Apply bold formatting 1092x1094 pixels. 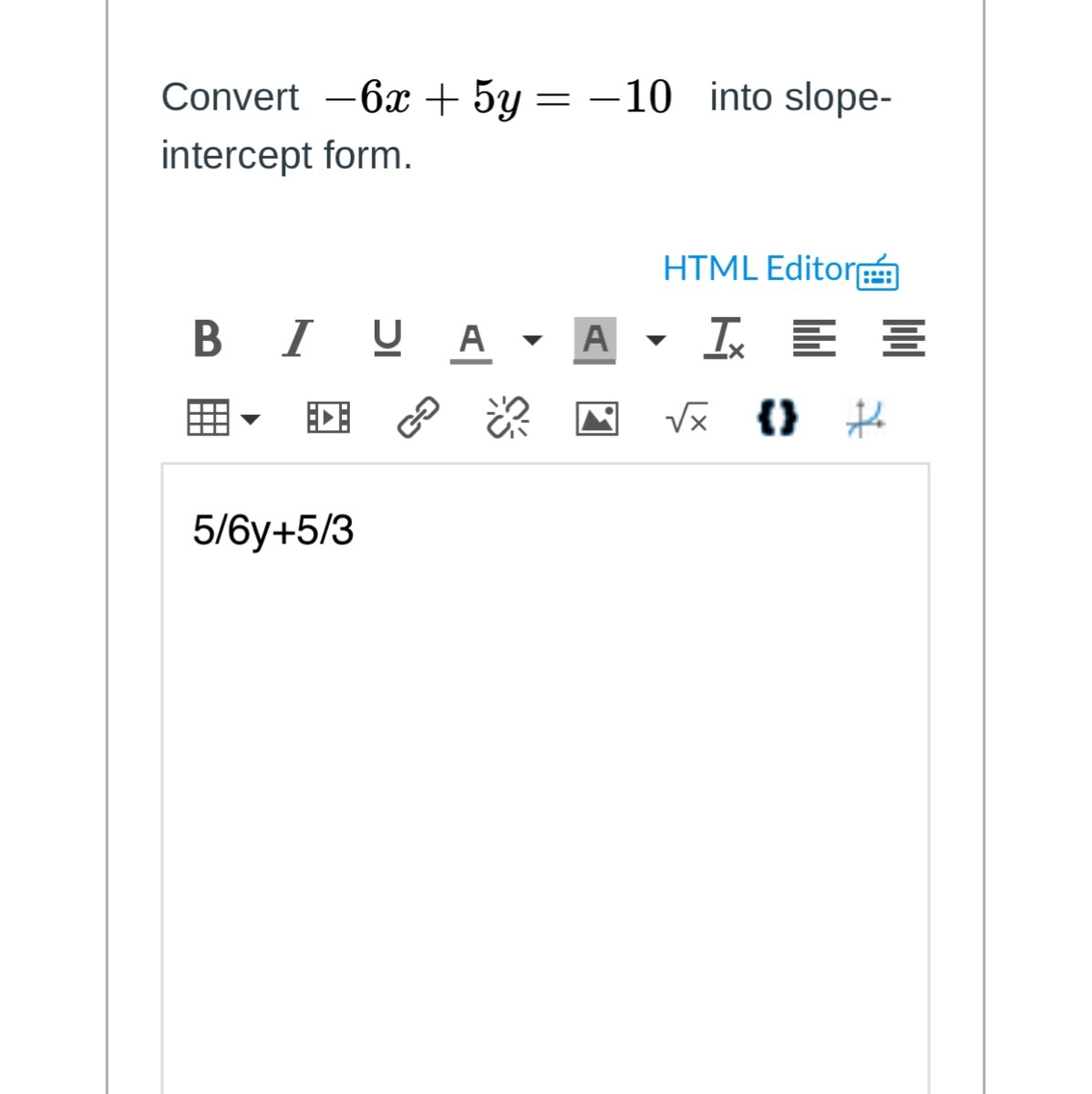pyautogui.click(x=207, y=339)
